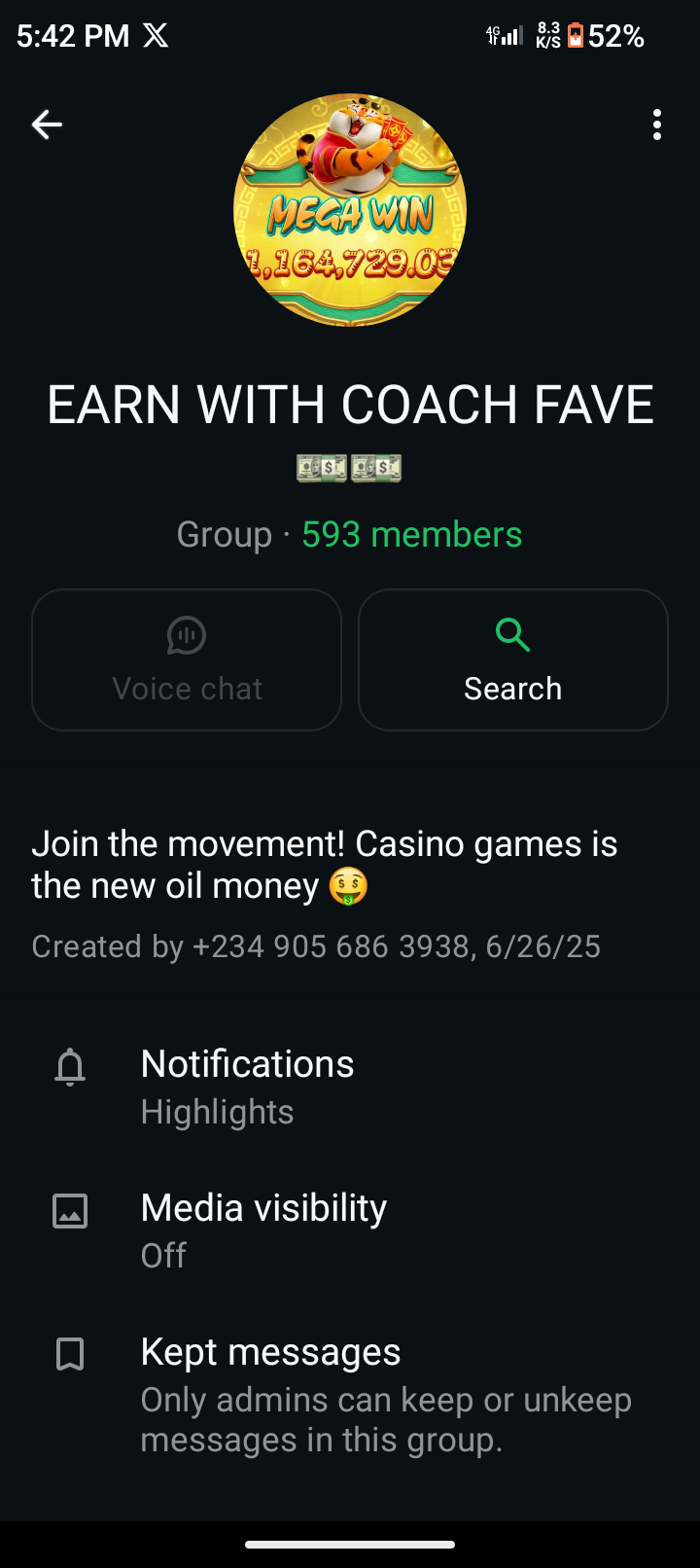This screenshot has width=700, height=1568.
Task: Show the 593 members list
Action: 411,534
